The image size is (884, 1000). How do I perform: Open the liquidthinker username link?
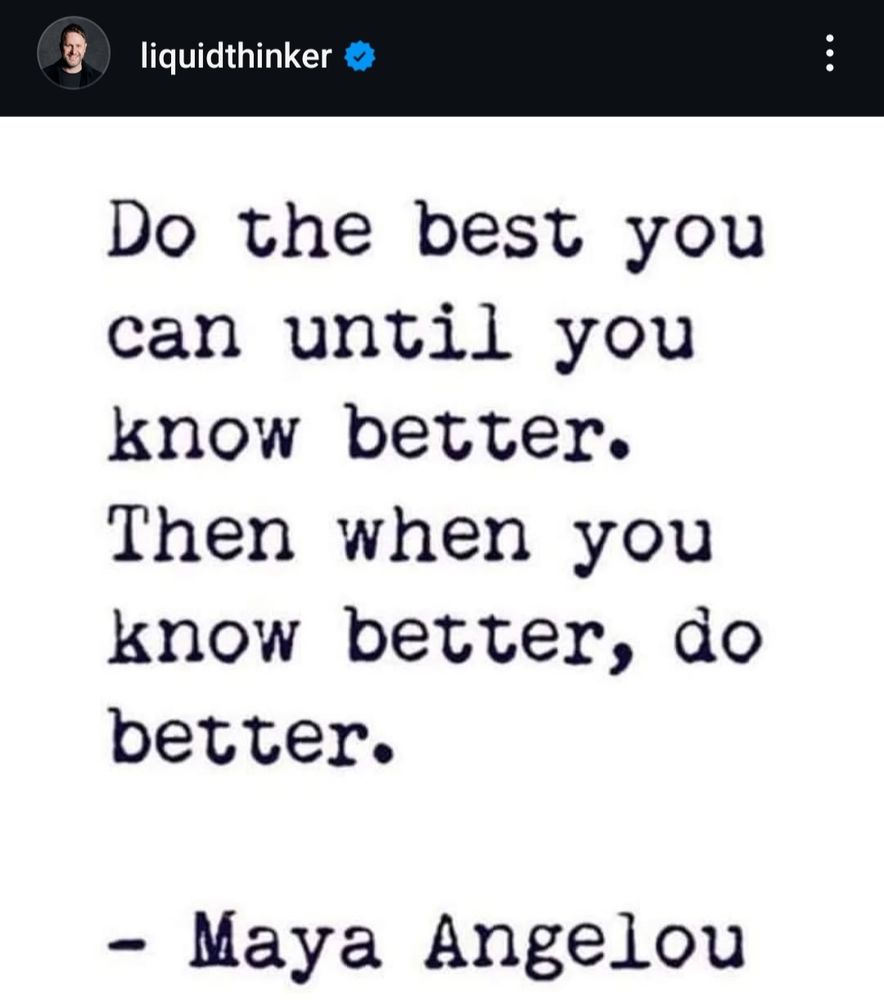pyautogui.click(x=236, y=55)
